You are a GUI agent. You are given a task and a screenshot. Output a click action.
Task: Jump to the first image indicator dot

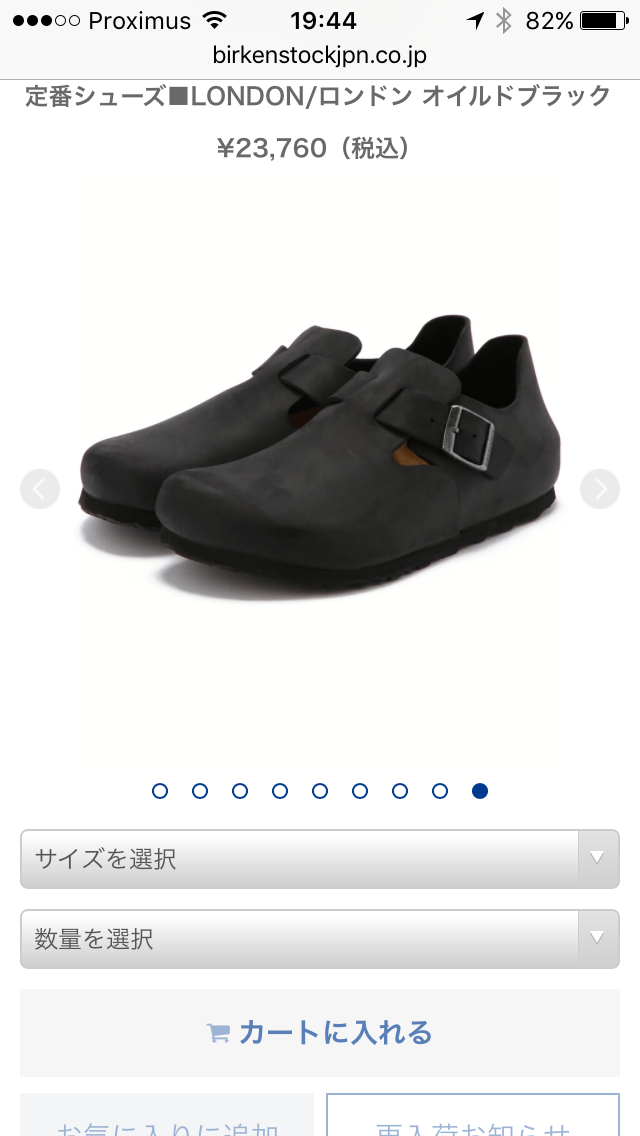(160, 791)
